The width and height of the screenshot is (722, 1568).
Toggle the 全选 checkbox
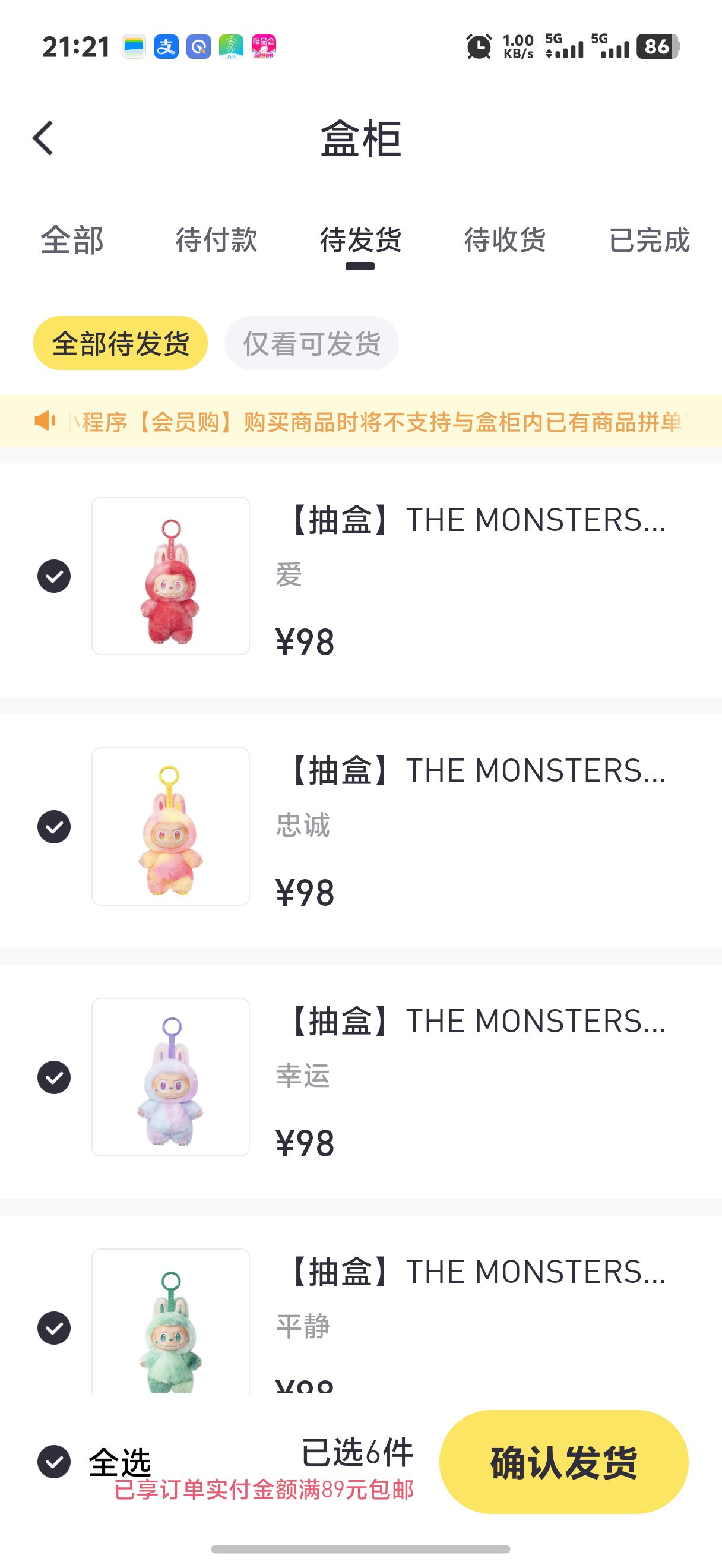coord(54,1462)
